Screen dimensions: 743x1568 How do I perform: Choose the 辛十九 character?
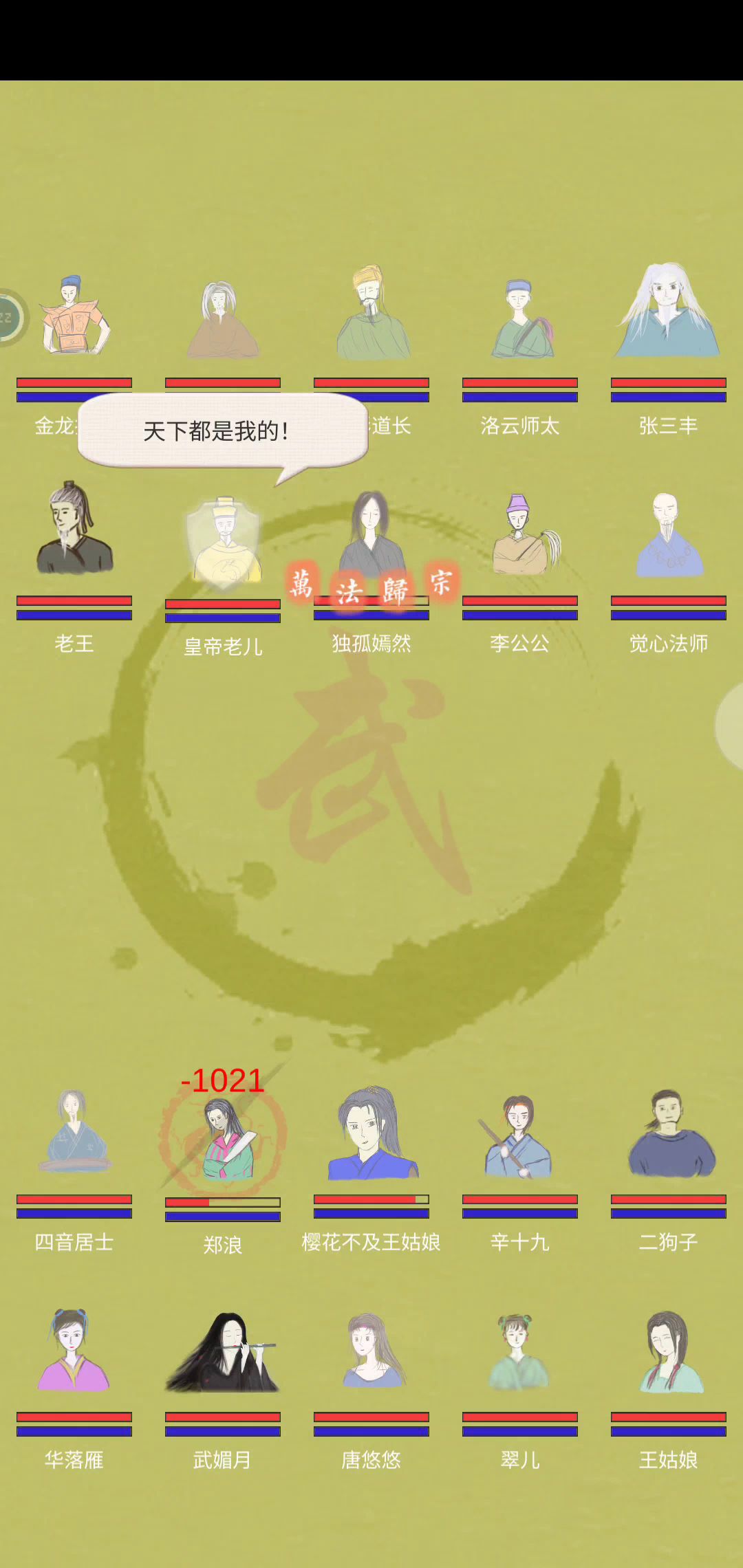click(520, 1135)
